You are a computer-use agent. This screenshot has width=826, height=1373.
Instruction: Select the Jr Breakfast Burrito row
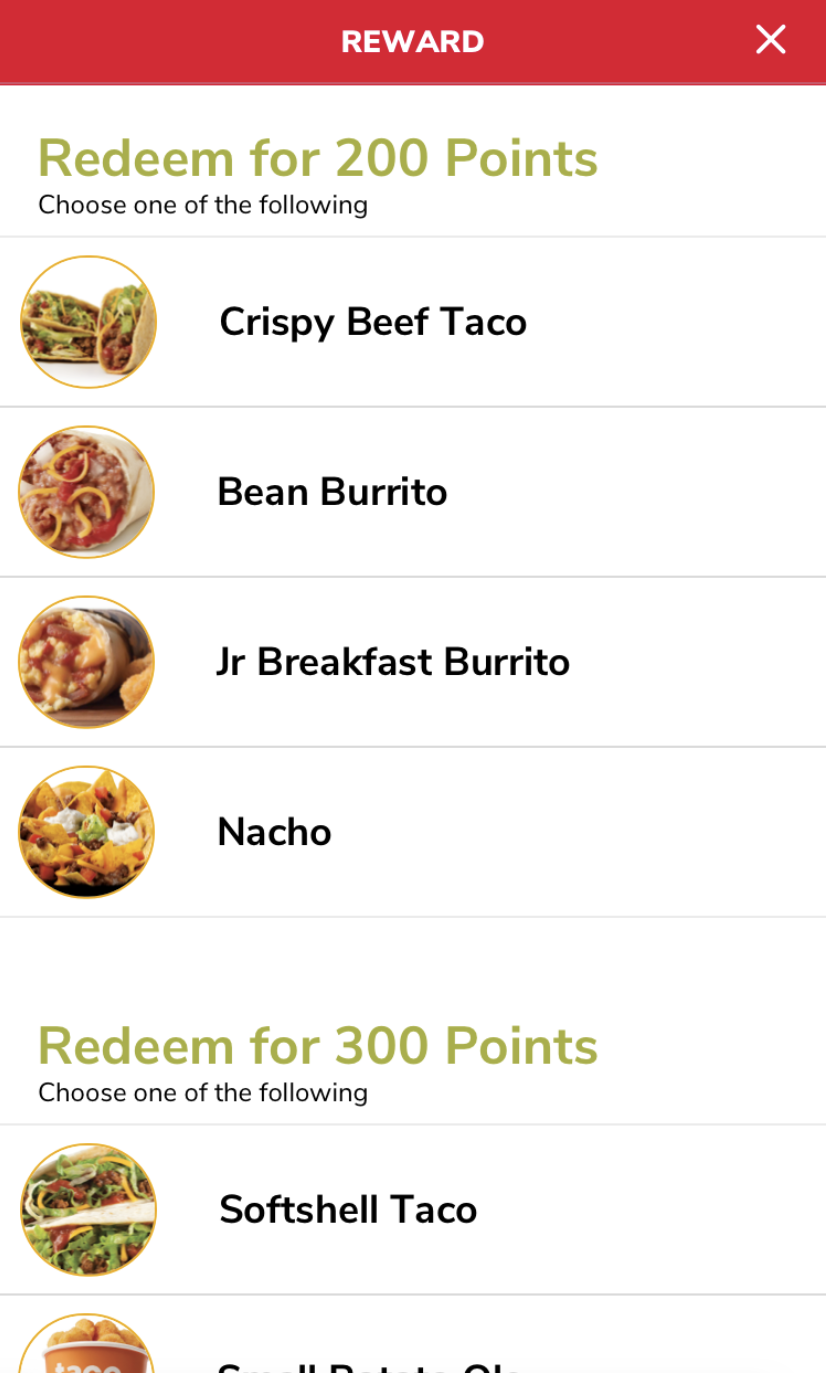pyautogui.click(x=393, y=661)
